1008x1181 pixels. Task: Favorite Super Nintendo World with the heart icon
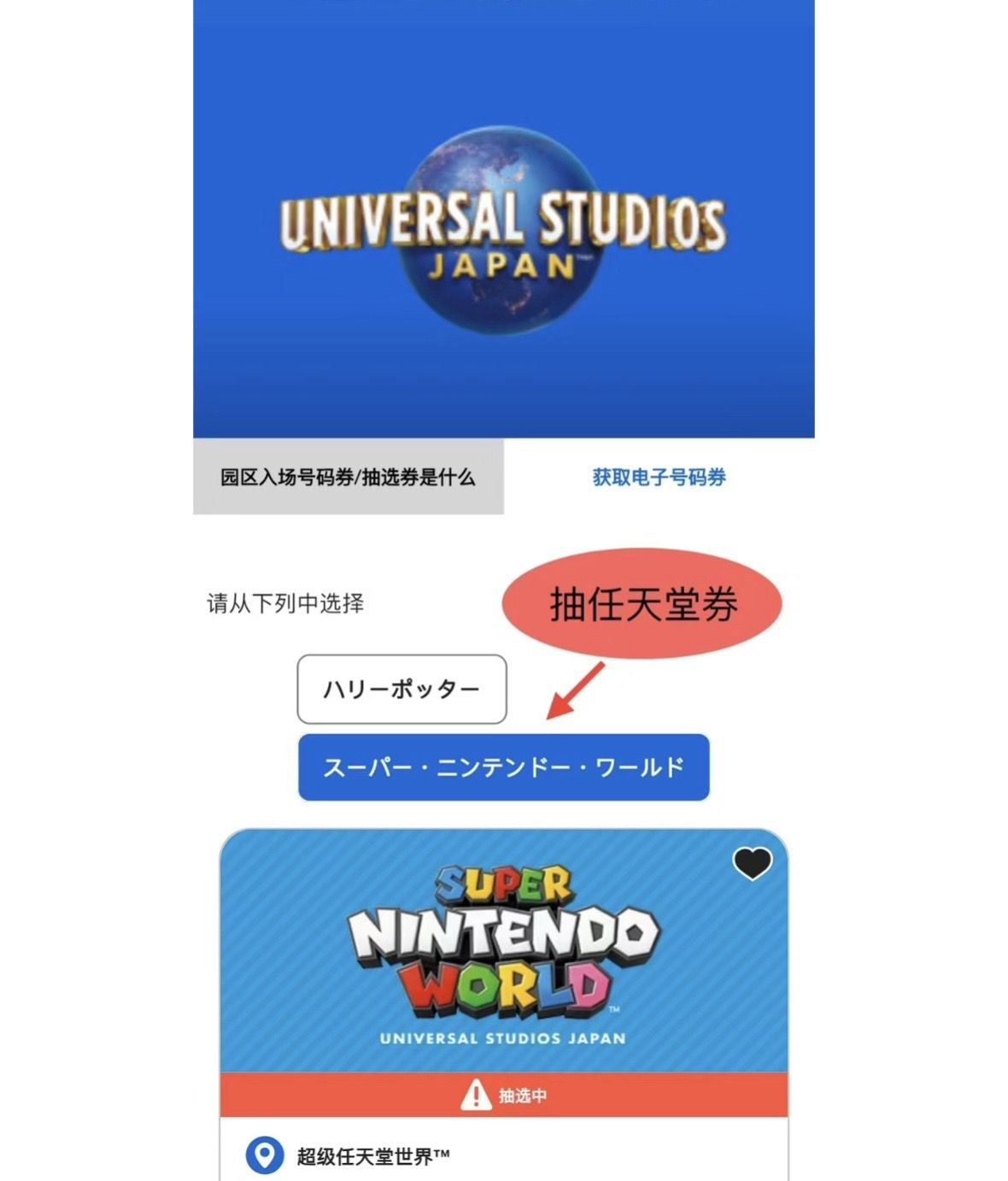pos(752,863)
